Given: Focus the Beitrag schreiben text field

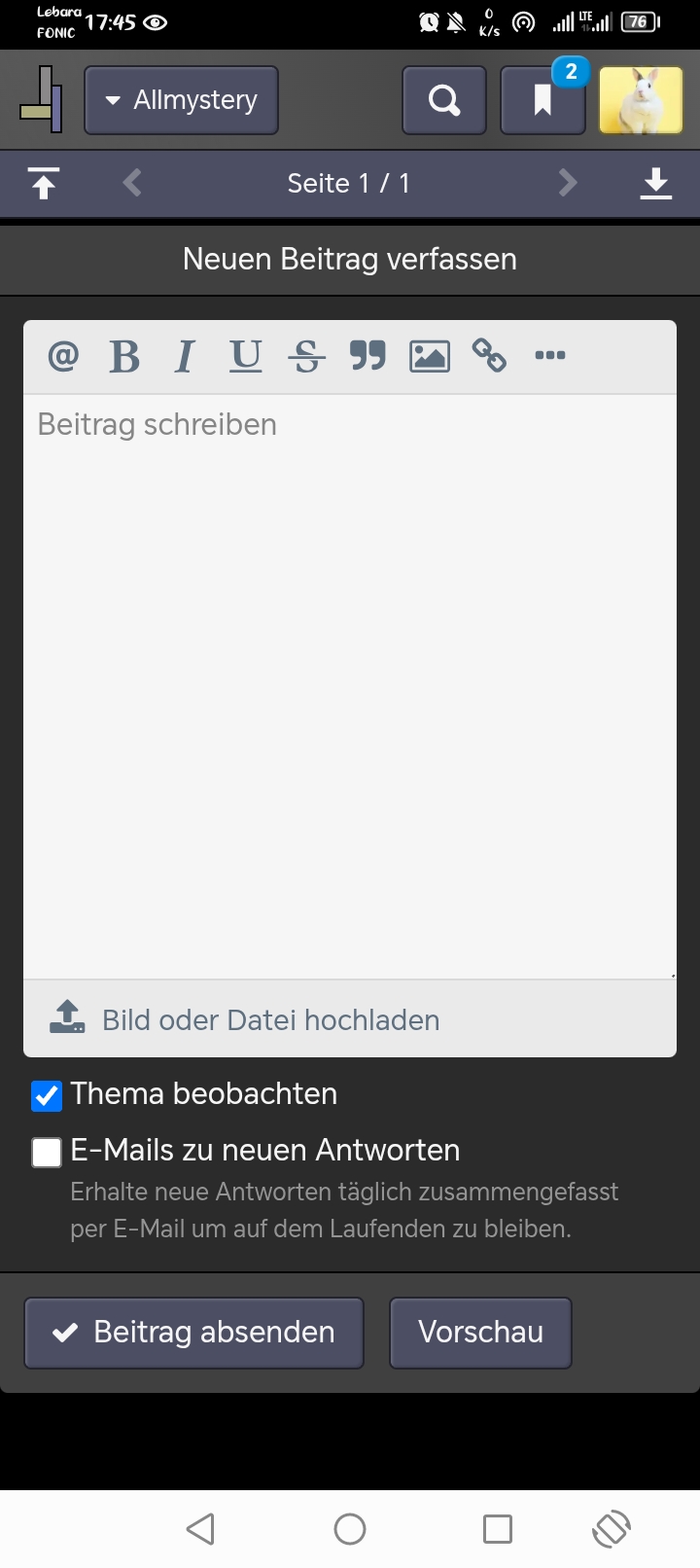Looking at the screenshot, I should tap(350, 686).
